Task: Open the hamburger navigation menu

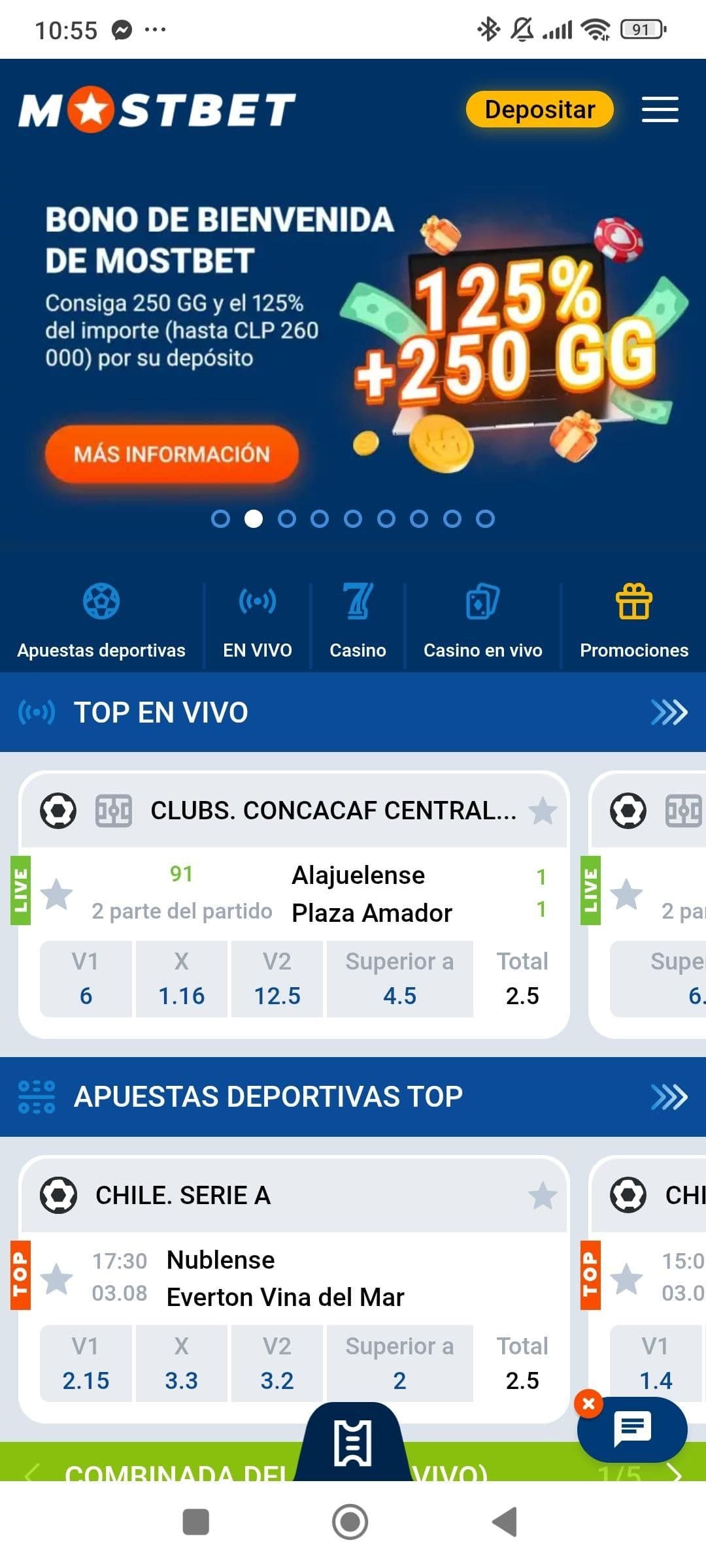Action: (x=660, y=110)
